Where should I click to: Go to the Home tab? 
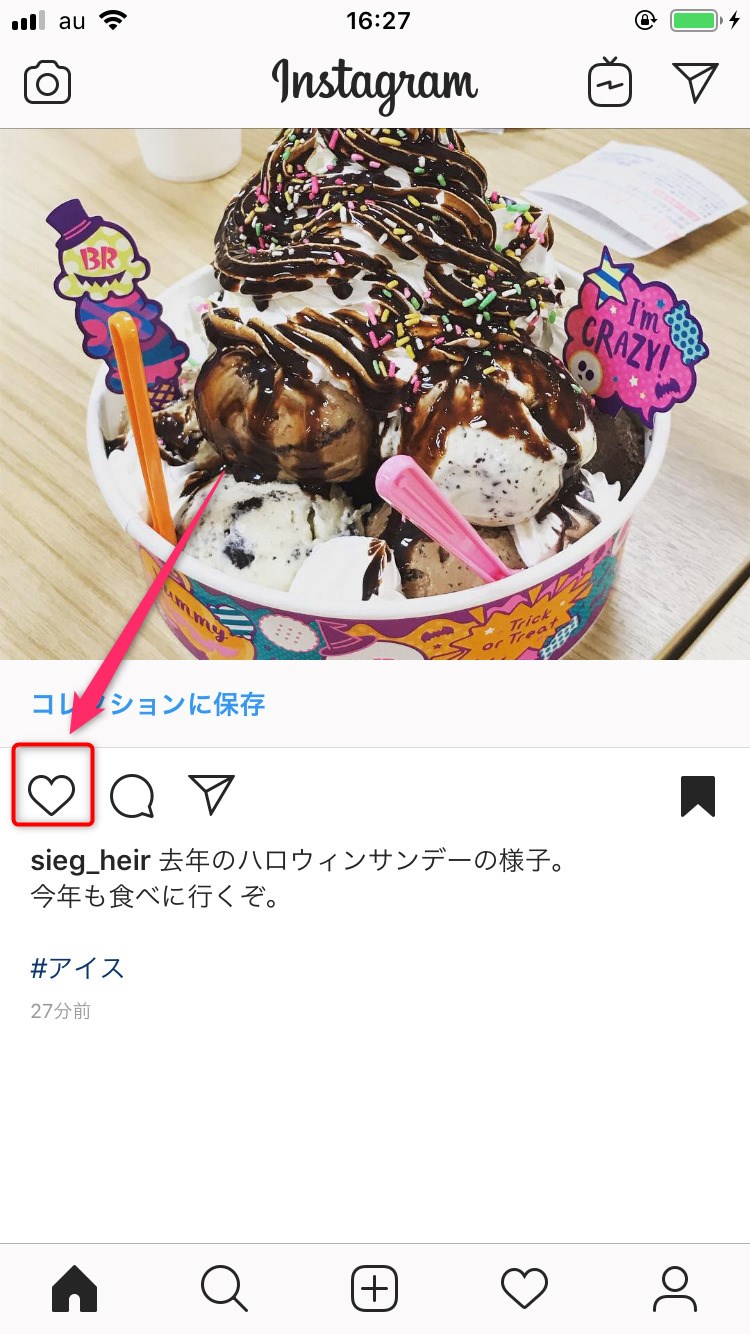pyautogui.click(x=75, y=1289)
